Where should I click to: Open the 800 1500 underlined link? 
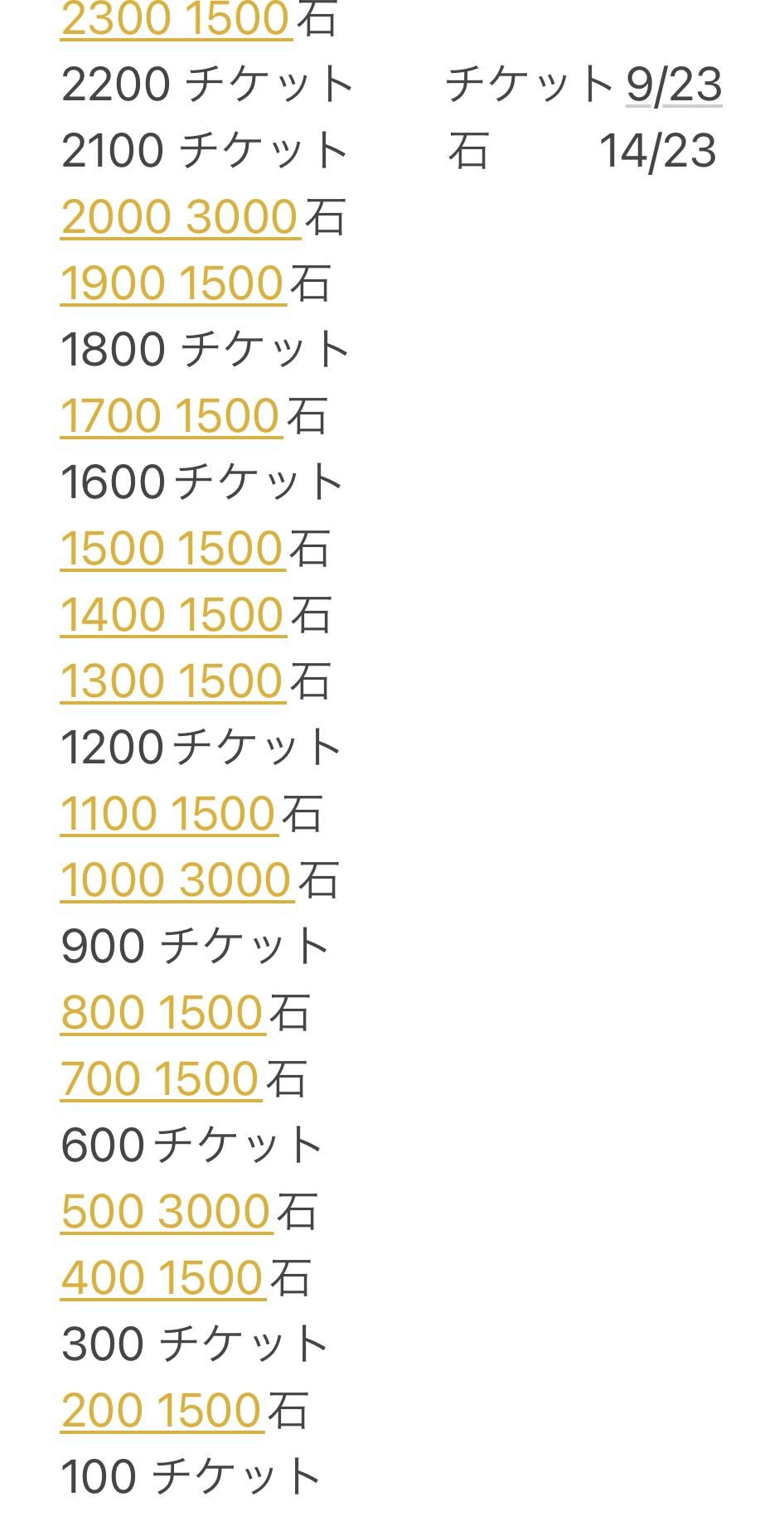(162, 1013)
